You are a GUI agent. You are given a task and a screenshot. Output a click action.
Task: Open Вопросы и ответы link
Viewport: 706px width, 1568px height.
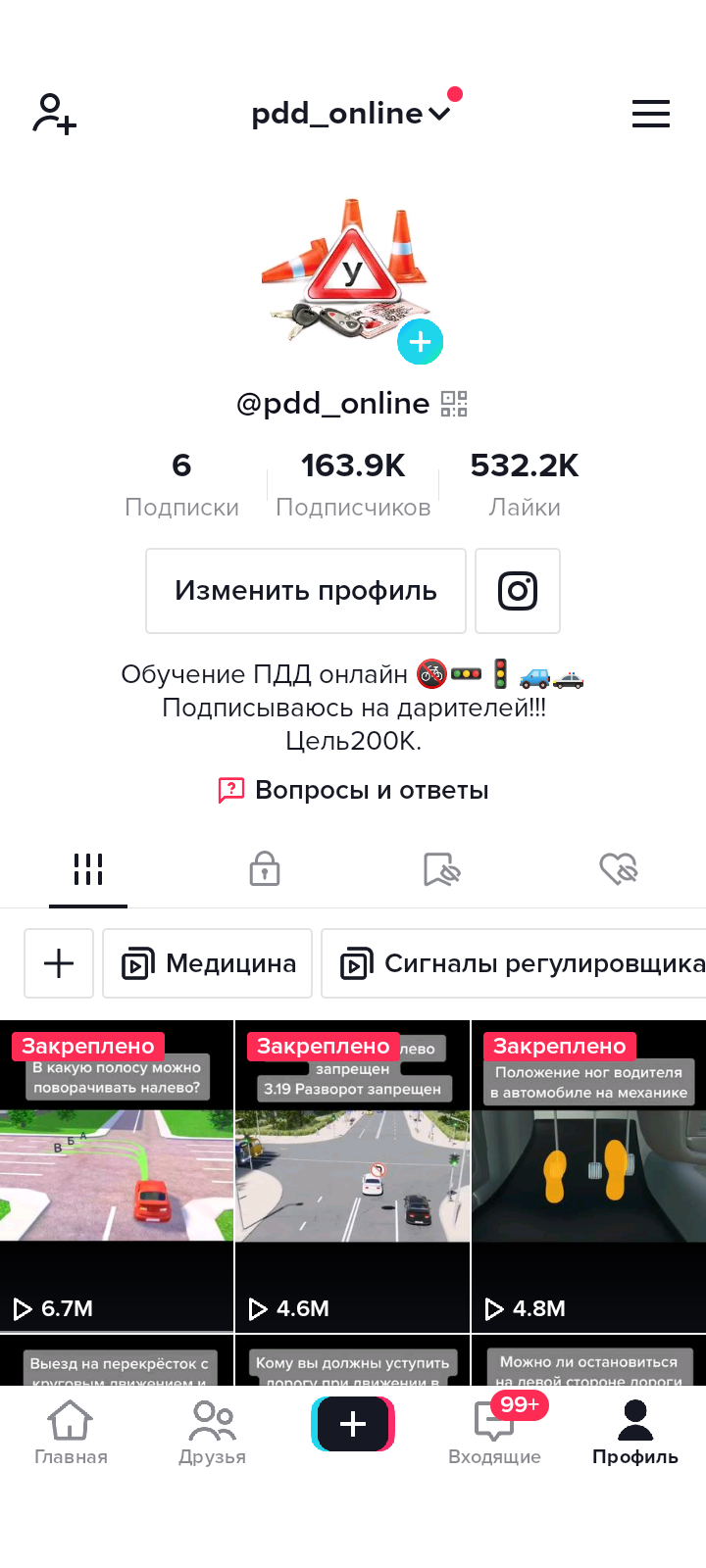(352, 790)
